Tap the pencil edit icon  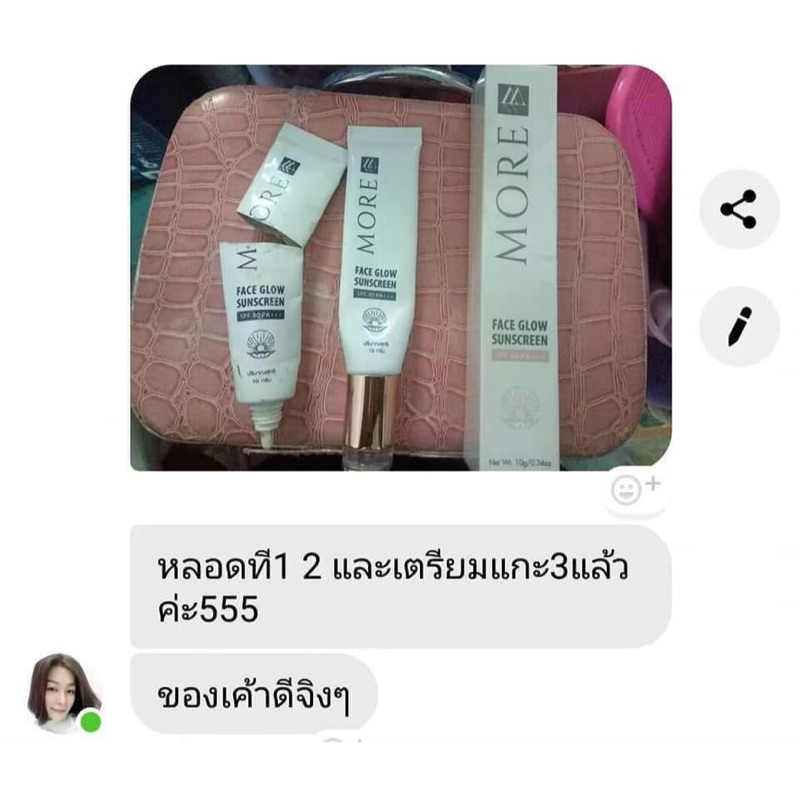tap(739, 327)
